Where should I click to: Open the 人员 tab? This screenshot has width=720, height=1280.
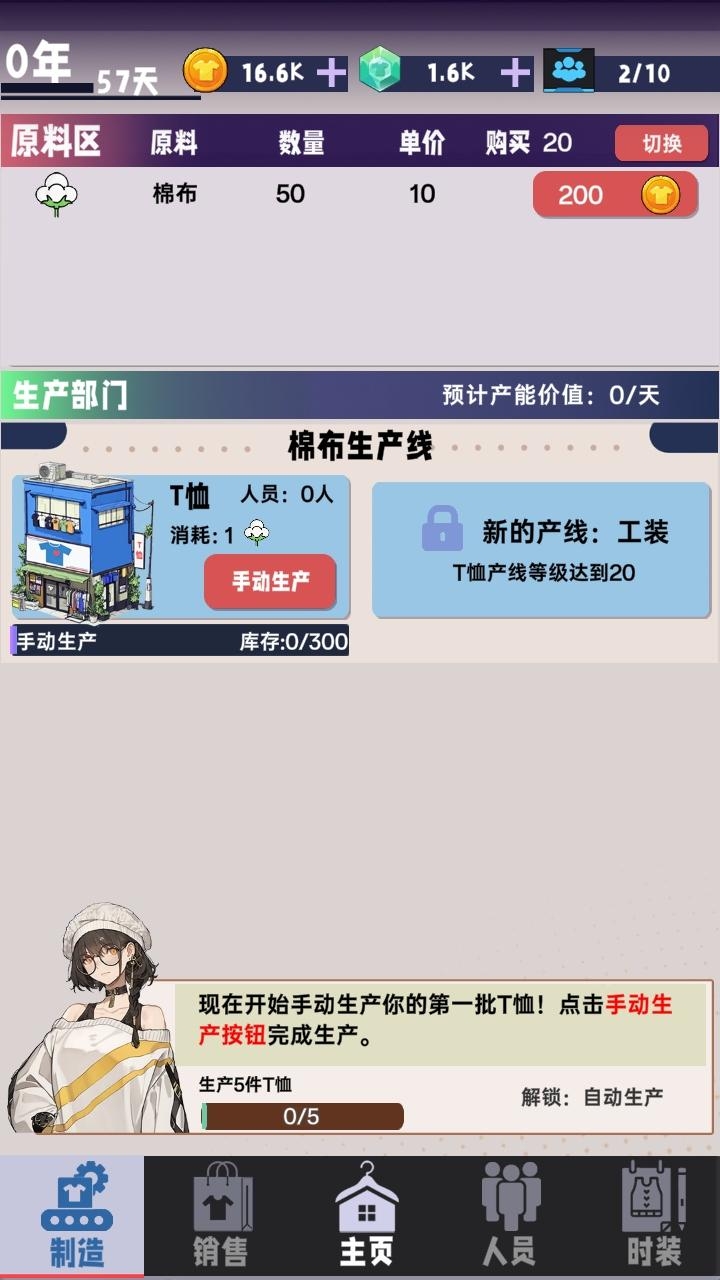click(510, 1217)
